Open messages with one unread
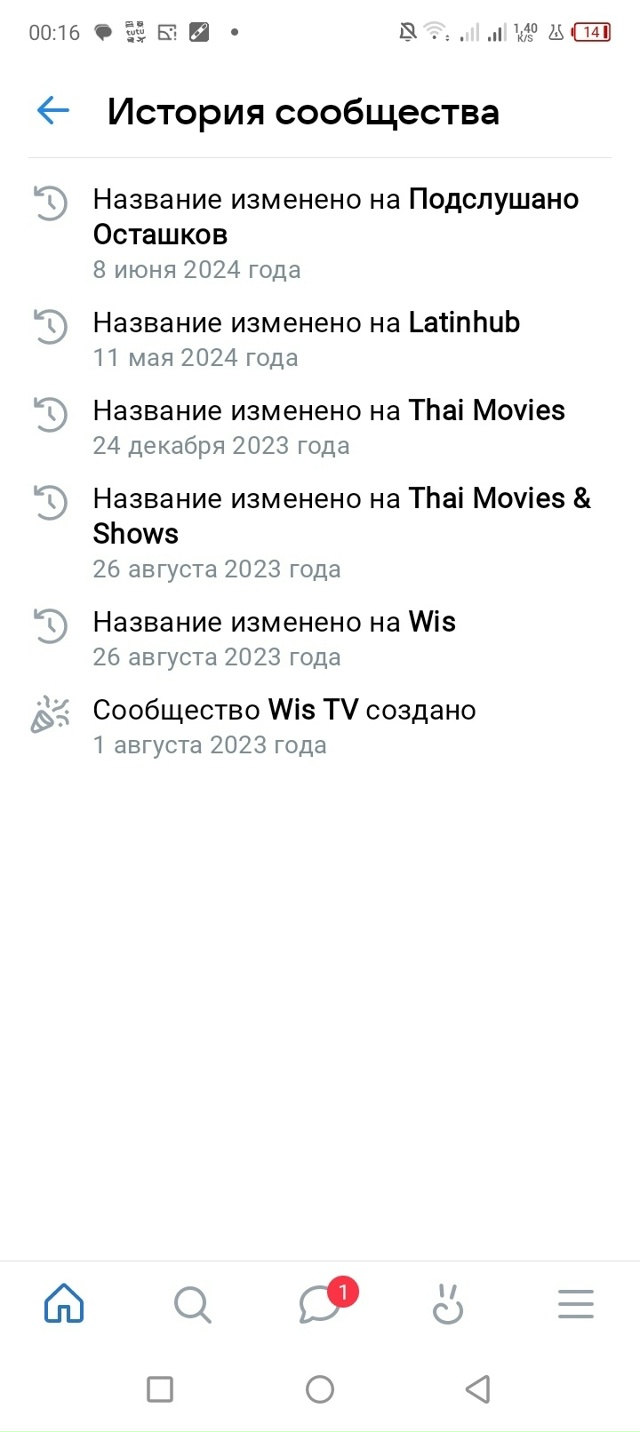Image resolution: width=640 pixels, height=1432 pixels. click(321, 1304)
